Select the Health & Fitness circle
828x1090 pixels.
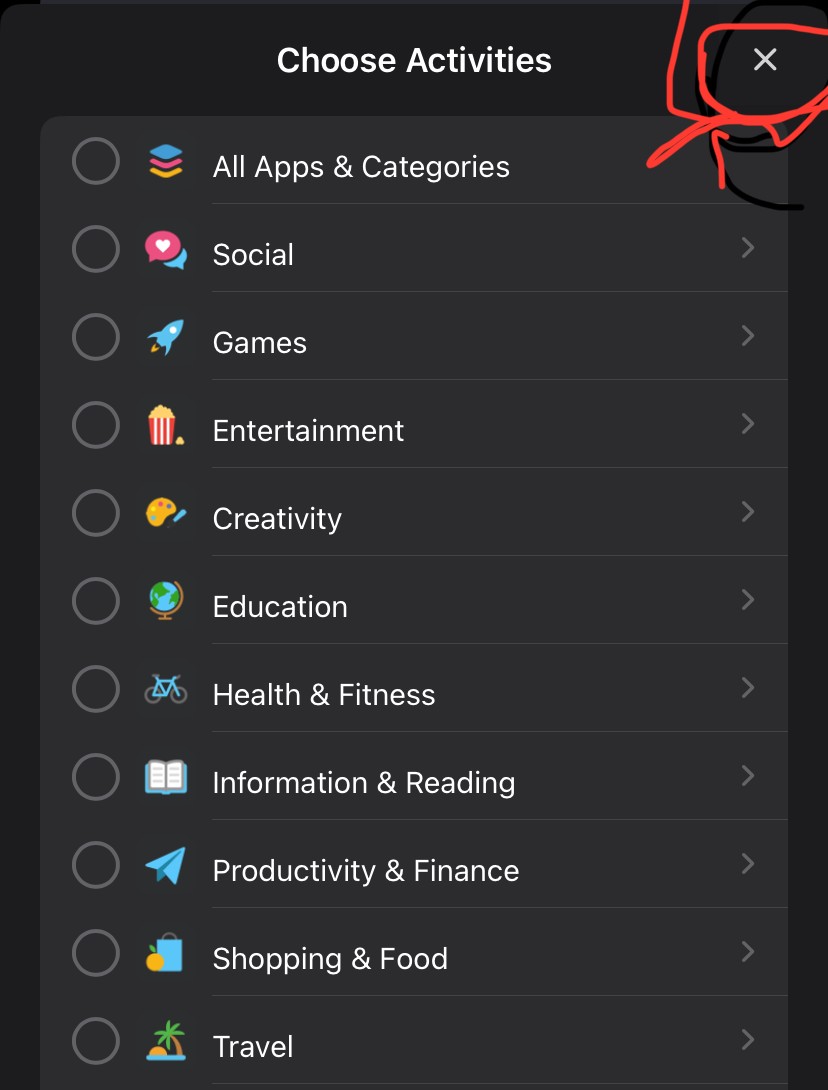pyautogui.click(x=96, y=689)
